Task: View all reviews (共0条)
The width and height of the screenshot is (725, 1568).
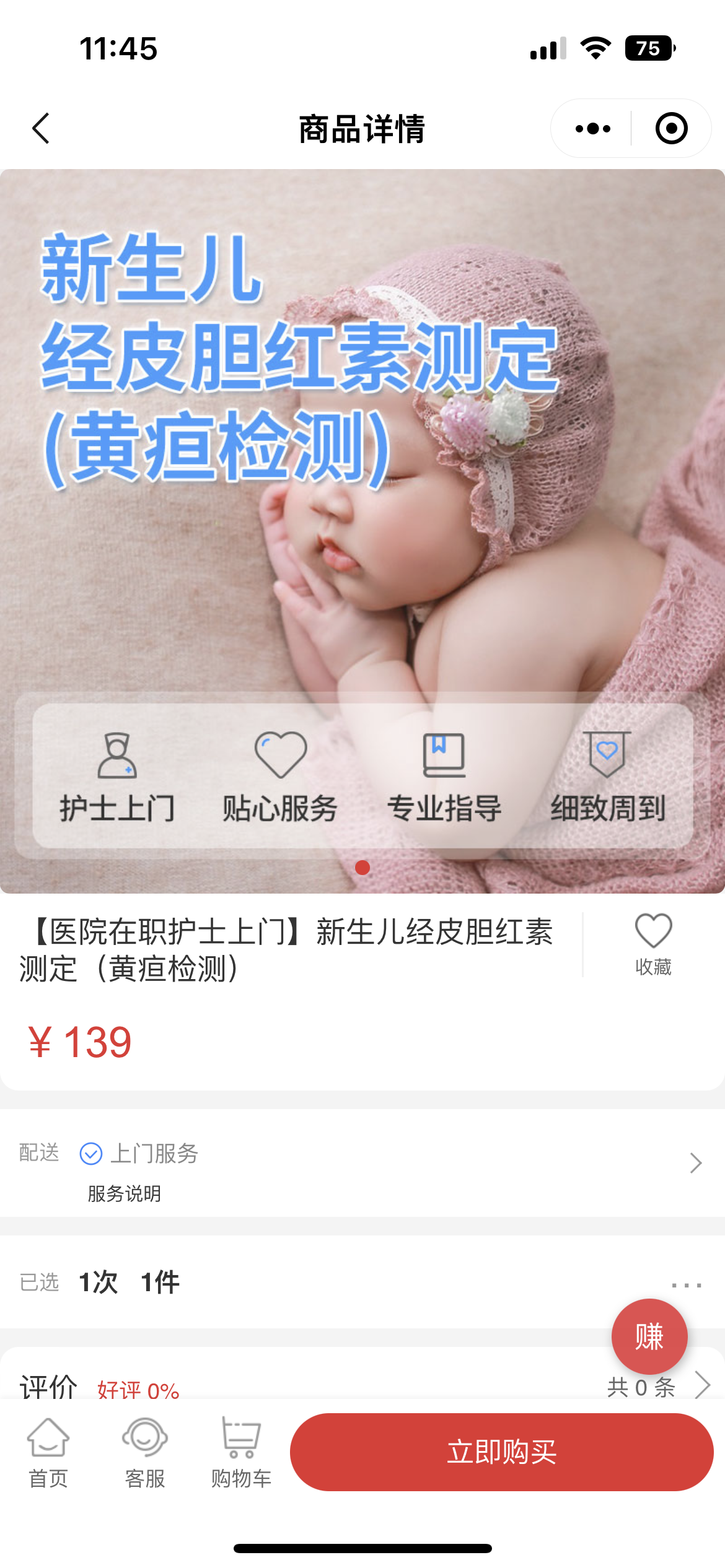Action: [657, 1387]
